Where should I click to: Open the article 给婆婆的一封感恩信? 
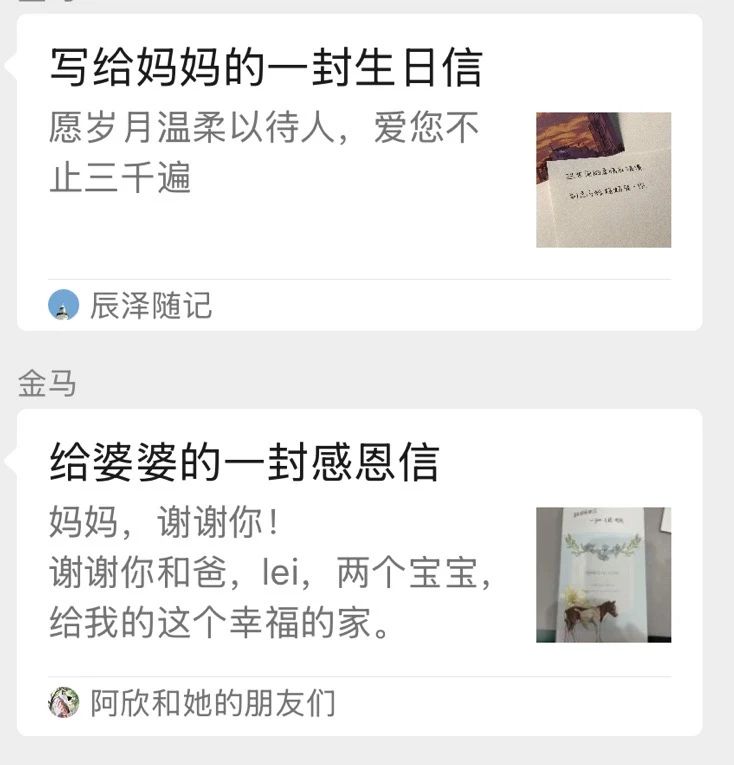tap(245, 463)
